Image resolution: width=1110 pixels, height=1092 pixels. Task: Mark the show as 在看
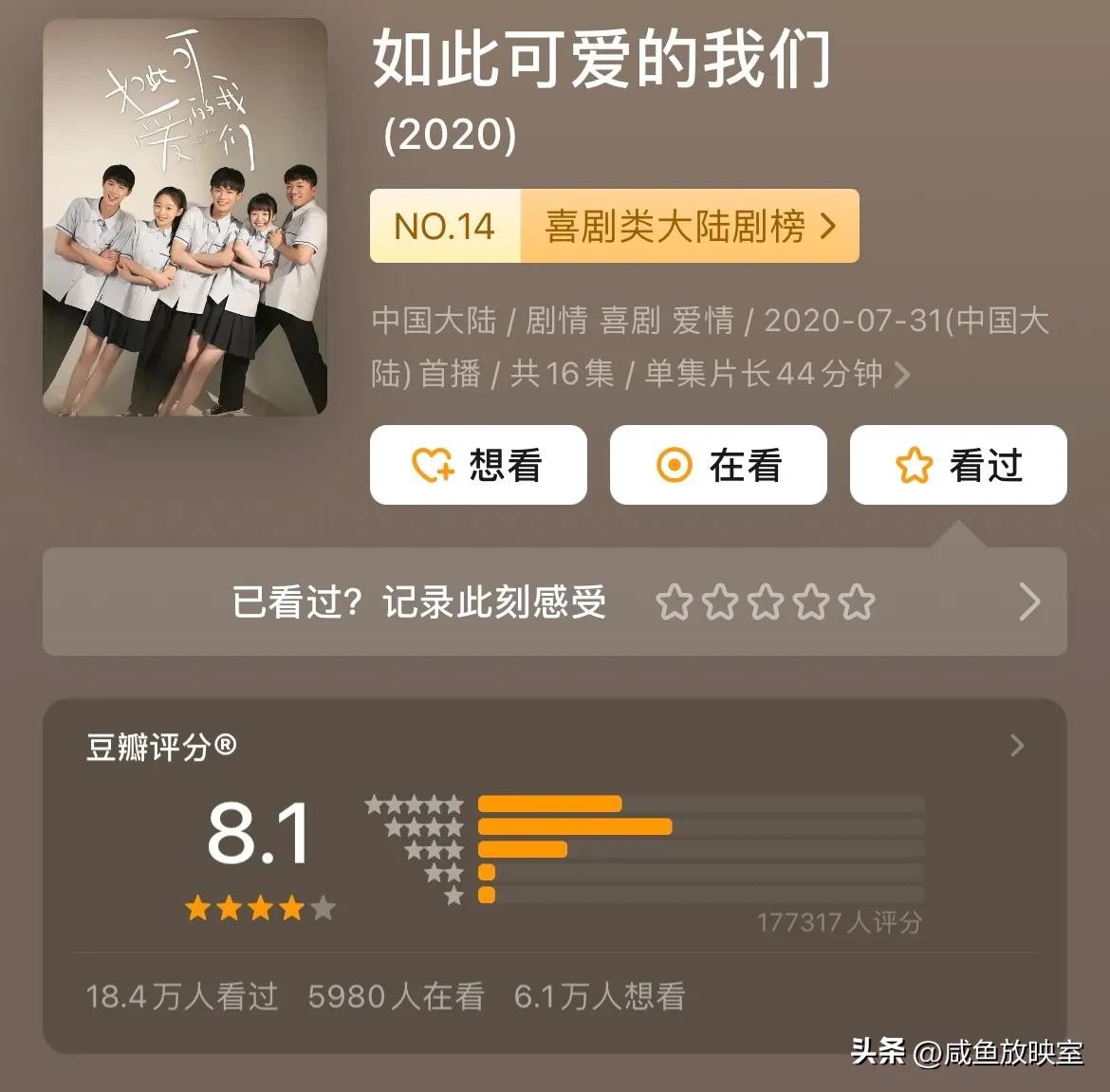point(718,465)
